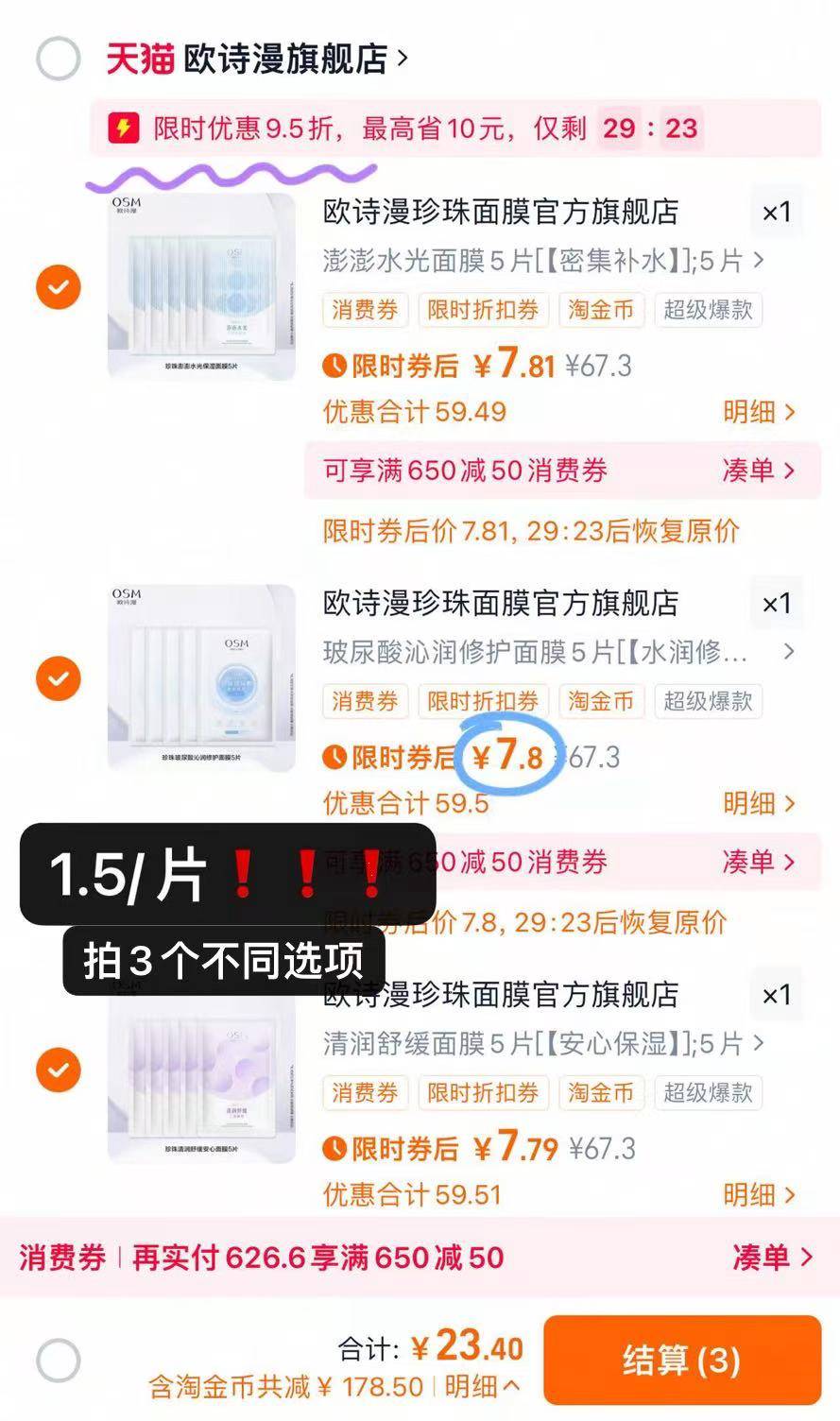The width and height of the screenshot is (840, 1421).
Task: Tap the 结算(3) checkout button
Action: (682, 1361)
